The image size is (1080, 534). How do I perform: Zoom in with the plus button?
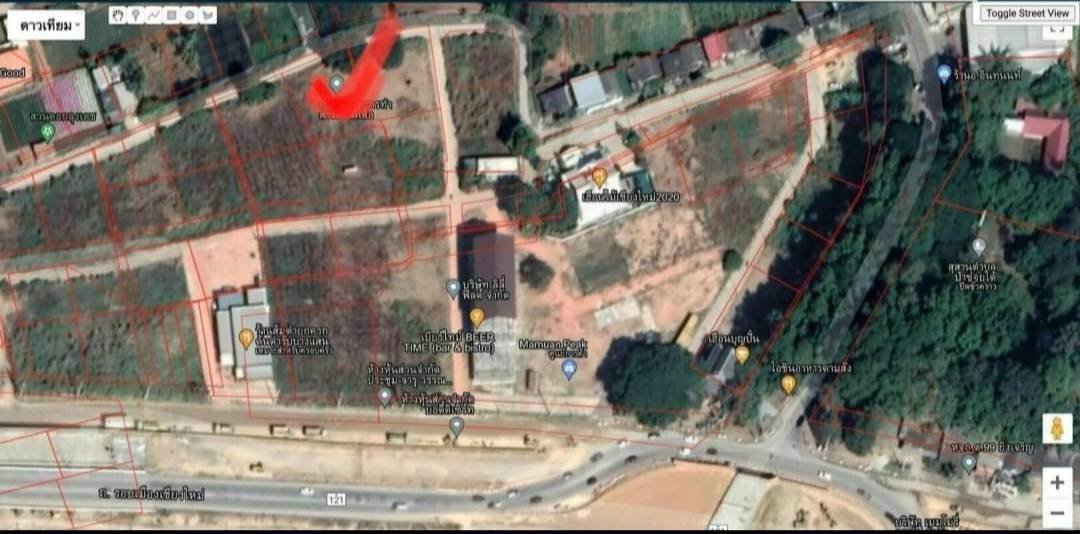(1057, 482)
